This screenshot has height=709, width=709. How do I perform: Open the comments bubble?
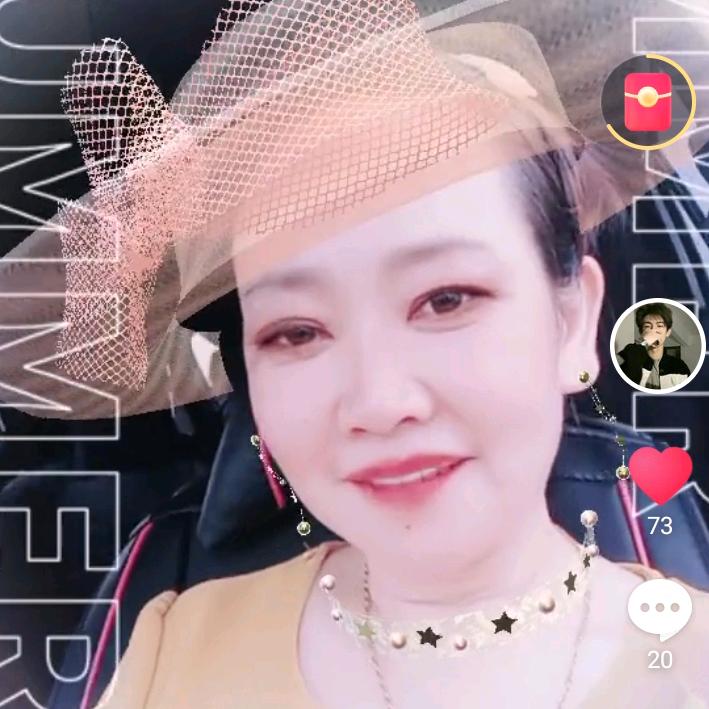[x=659, y=611]
